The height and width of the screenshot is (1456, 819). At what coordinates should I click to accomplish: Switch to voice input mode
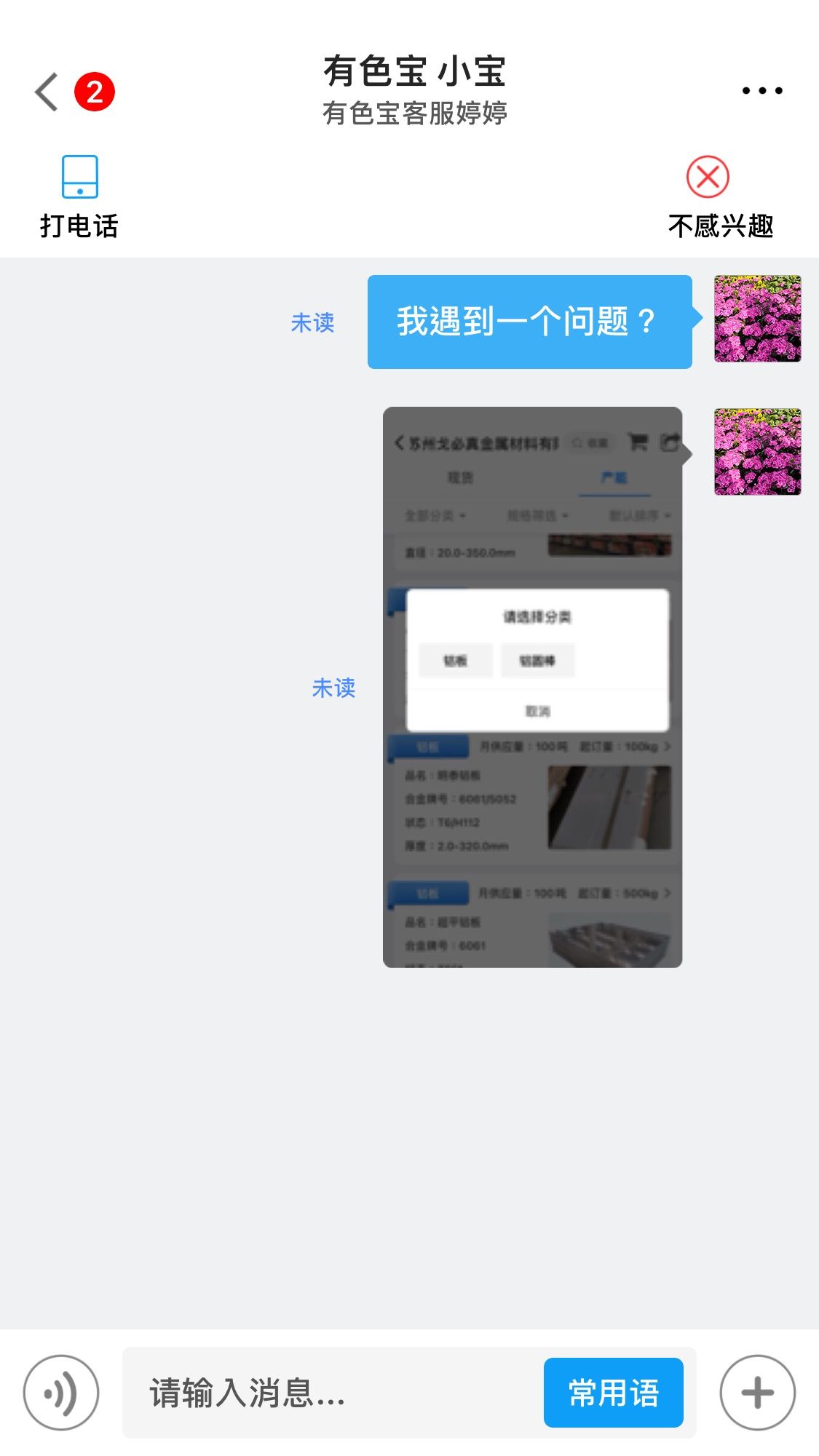[61, 1393]
